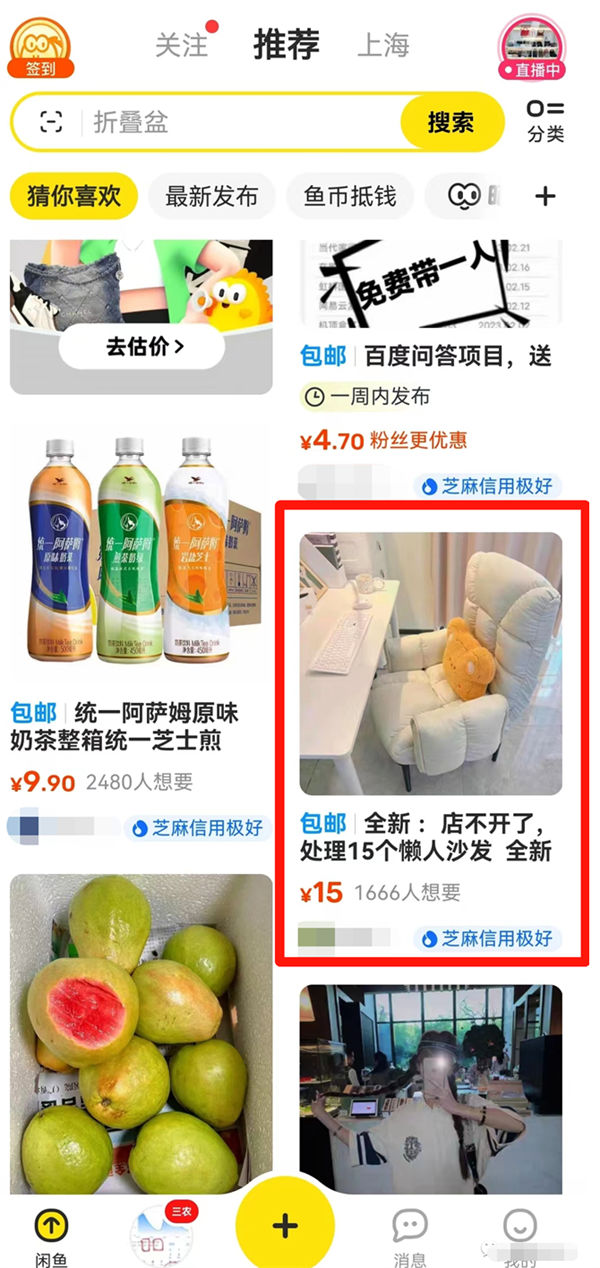Switch to the 上海 tab
The height and width of the screenshot is (1268, 600).
tap(384, 45)
